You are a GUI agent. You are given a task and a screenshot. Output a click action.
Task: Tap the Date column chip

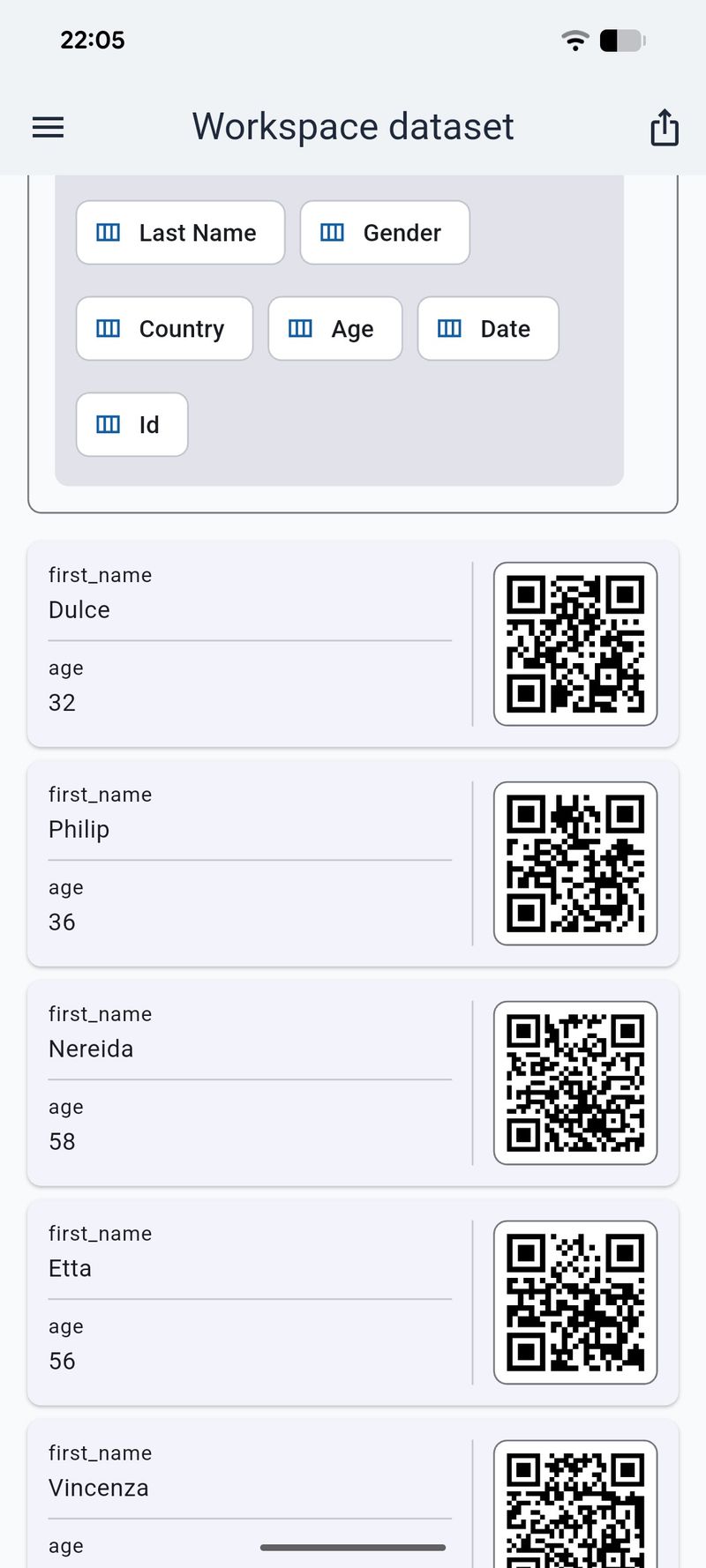pos(488,329)
